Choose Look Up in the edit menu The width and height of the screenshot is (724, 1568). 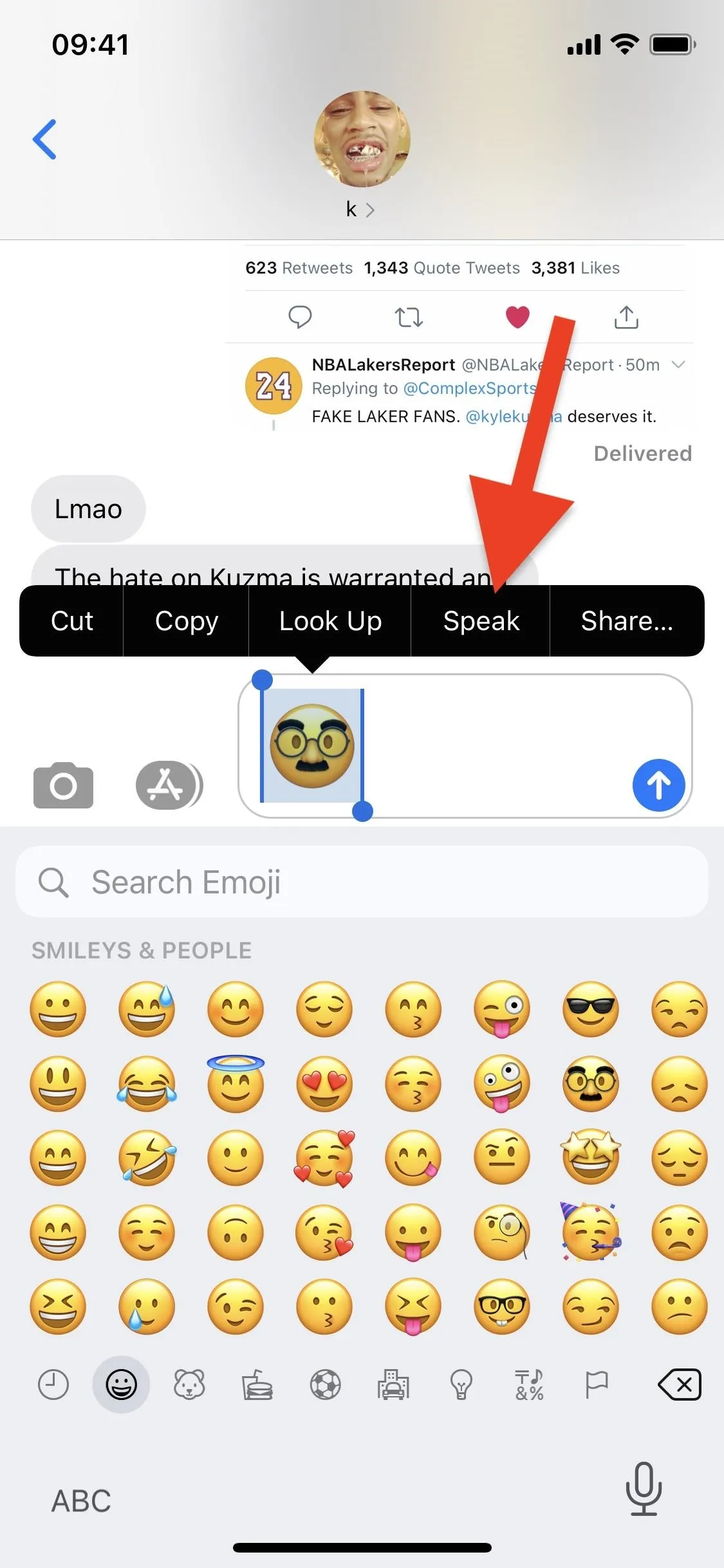(330, 621)
